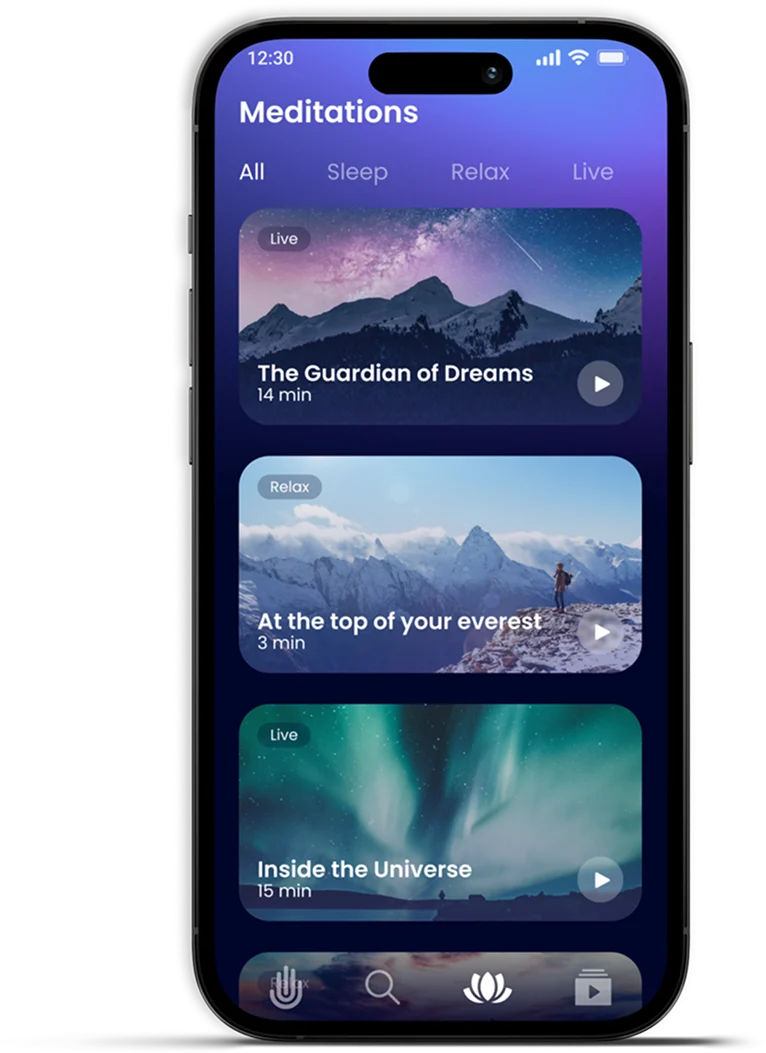
Task: Play At the top of your everest
Action: coord(600,632)
